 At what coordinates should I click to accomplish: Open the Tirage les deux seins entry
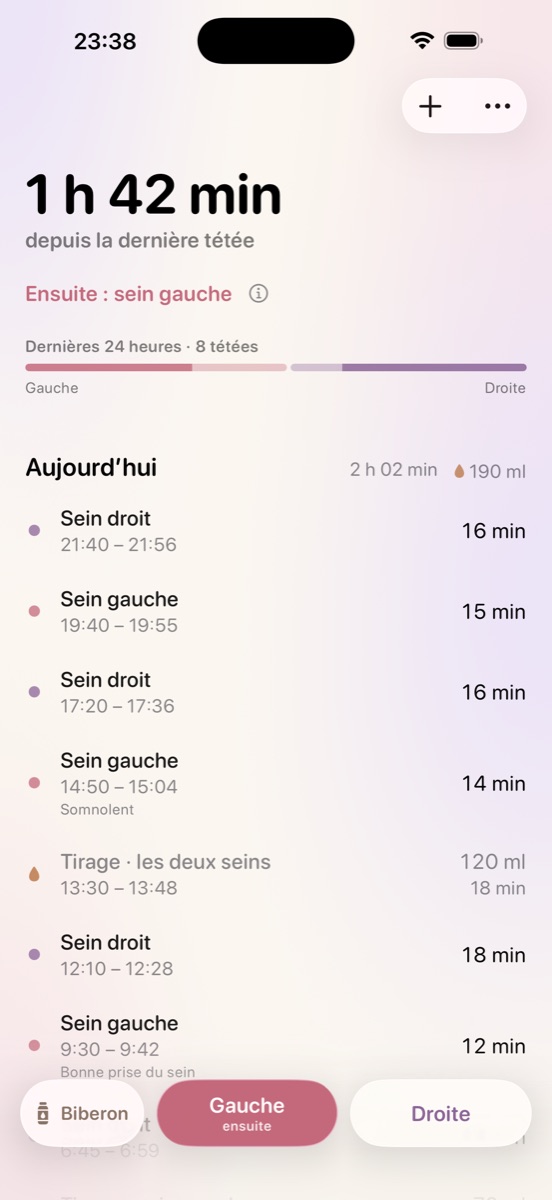(x=276, y=874)
